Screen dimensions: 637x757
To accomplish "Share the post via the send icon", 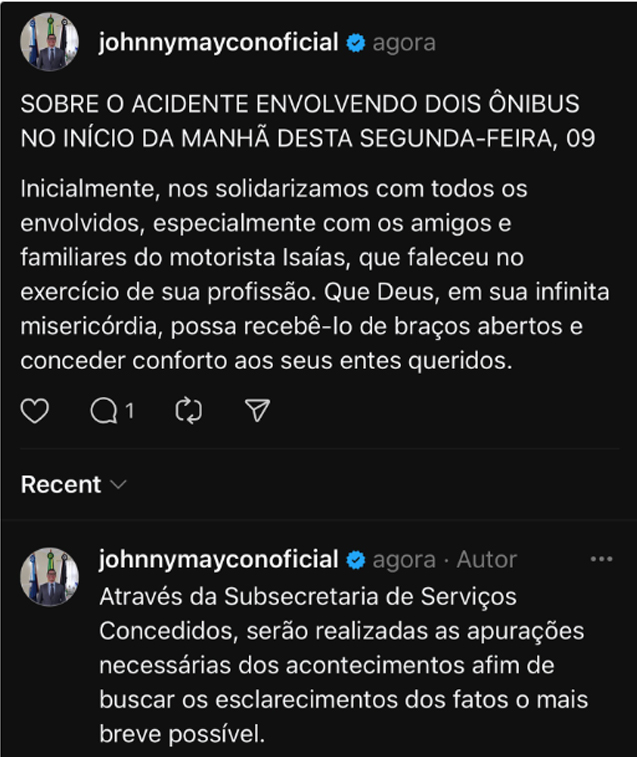I will pyautogui.click(x=257, y=411).
